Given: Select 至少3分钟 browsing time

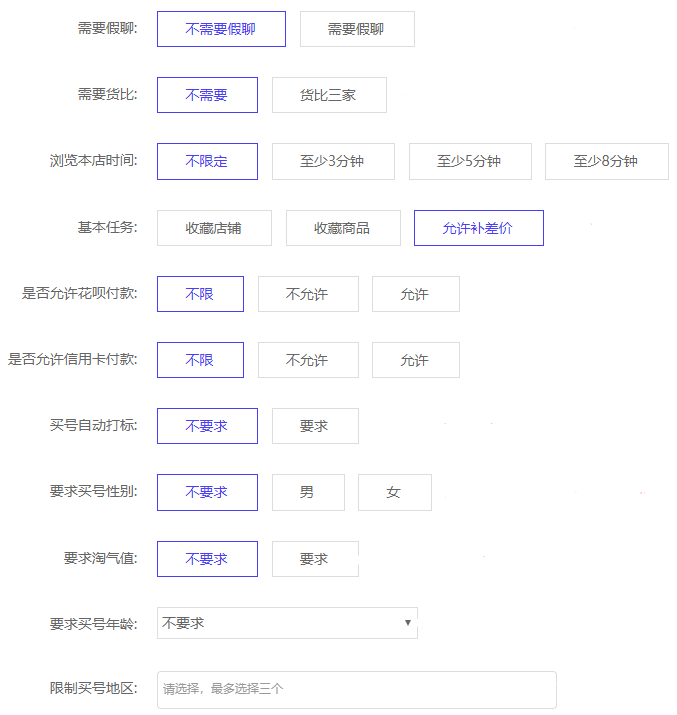Looking at the screenshot, I should (x=333, y=161).
